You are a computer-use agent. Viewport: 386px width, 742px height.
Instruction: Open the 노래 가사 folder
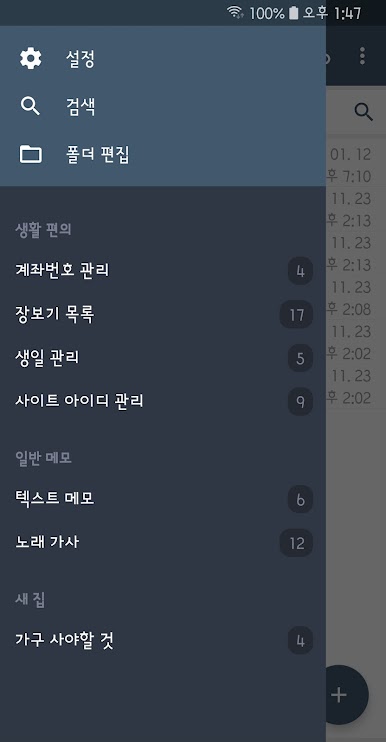163,542
